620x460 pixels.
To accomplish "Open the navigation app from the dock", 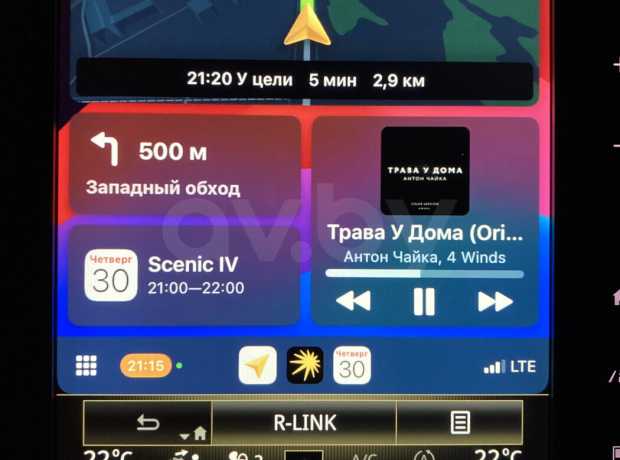I will 257,366.
